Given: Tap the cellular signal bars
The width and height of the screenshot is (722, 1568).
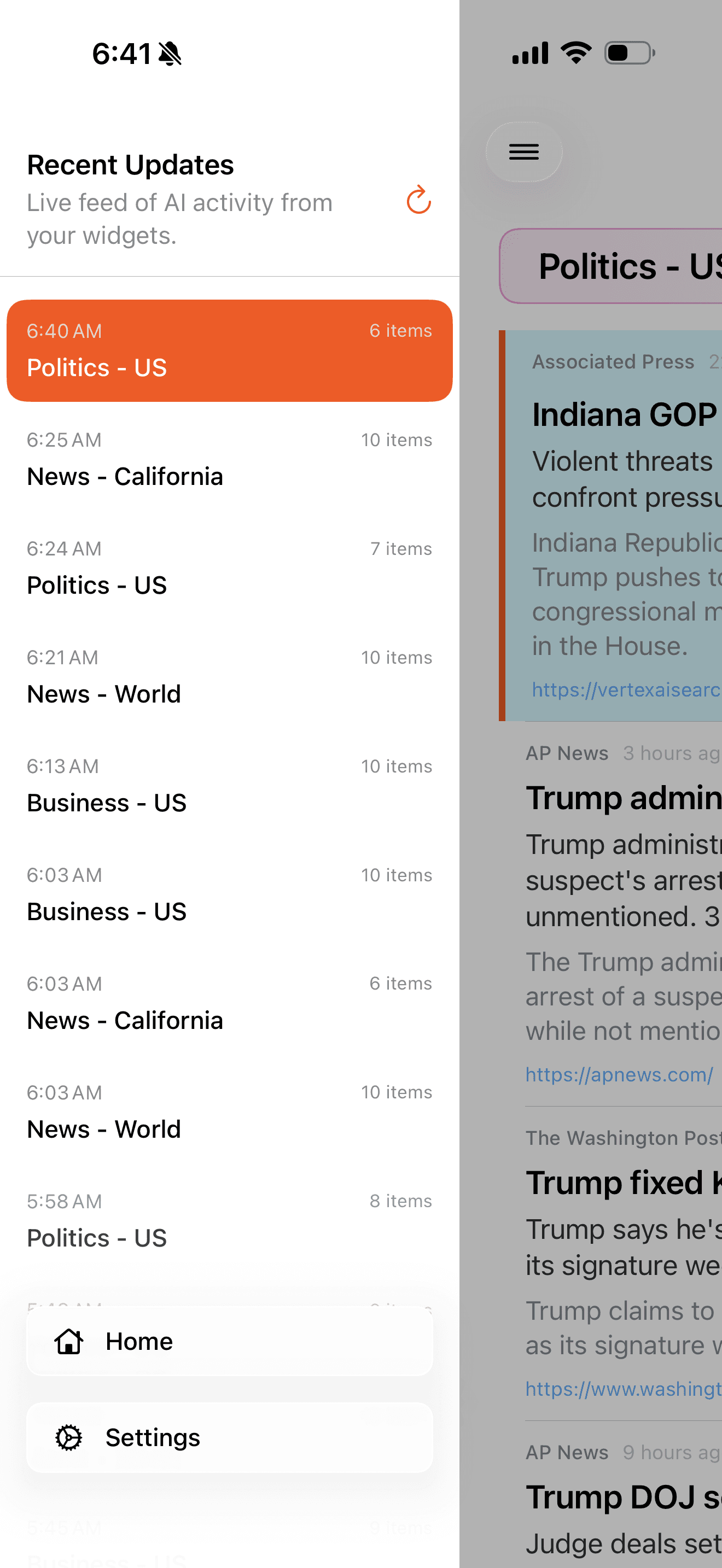Looking at the screenshot, I should [528, 53].
